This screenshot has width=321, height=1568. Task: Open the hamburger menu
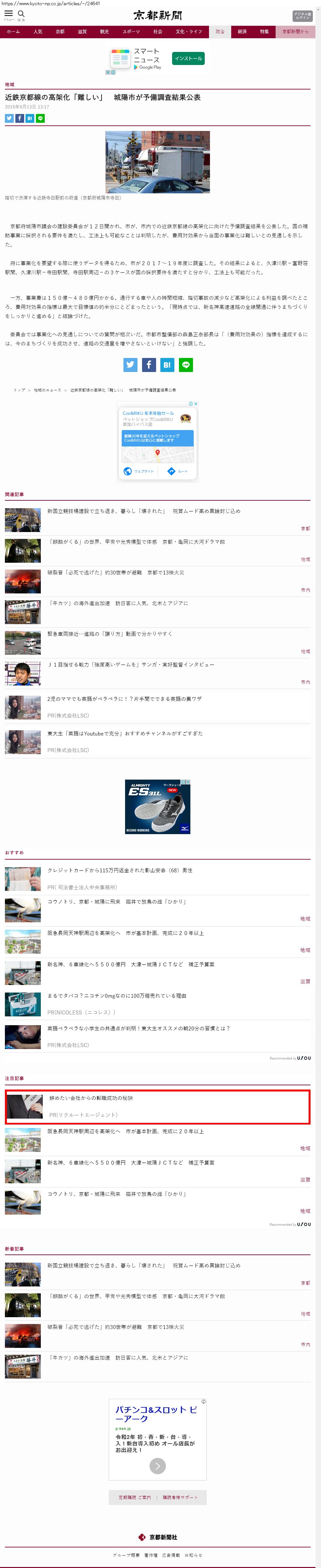8,14
